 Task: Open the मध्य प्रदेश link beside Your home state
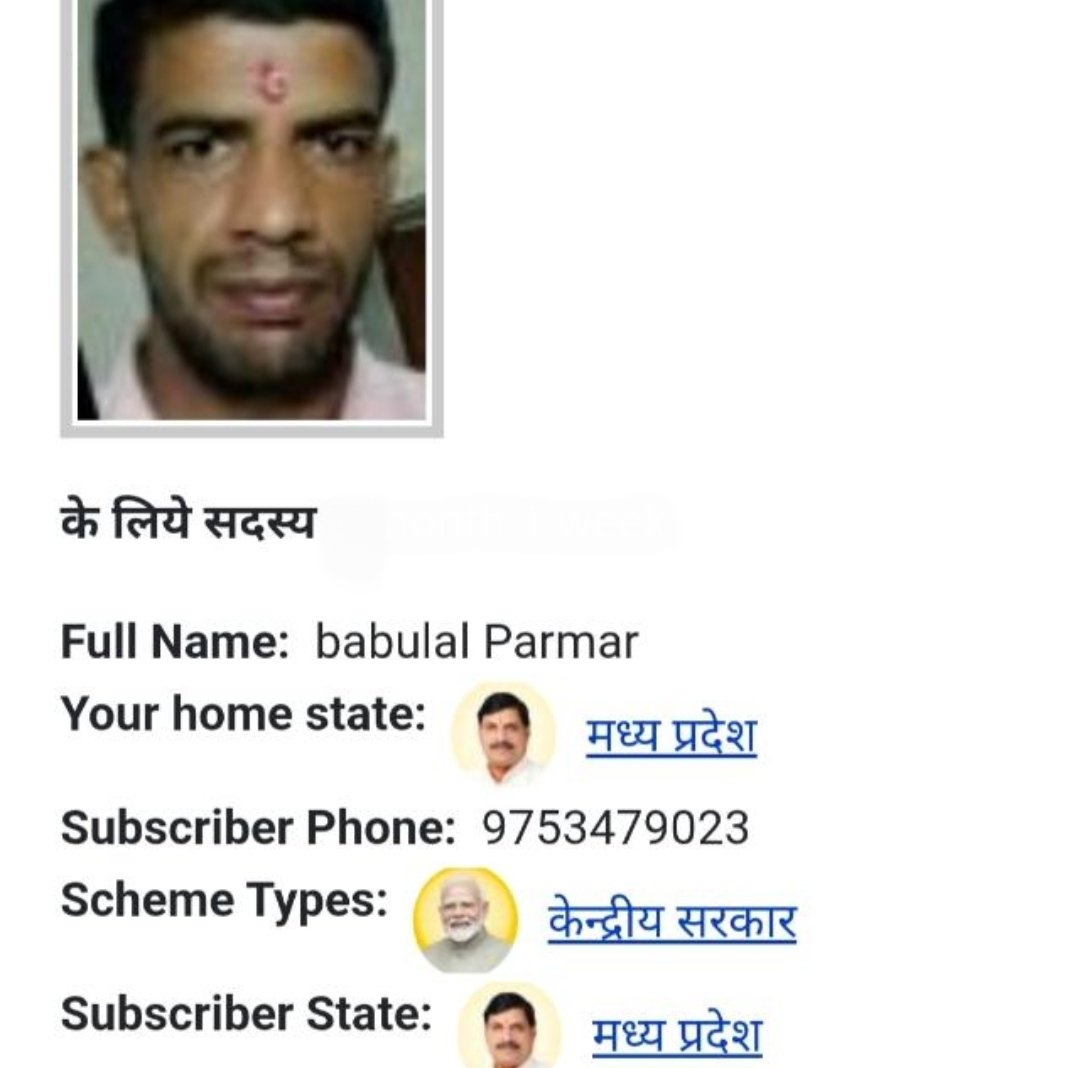pyautogui.click(x=671, y=737)
